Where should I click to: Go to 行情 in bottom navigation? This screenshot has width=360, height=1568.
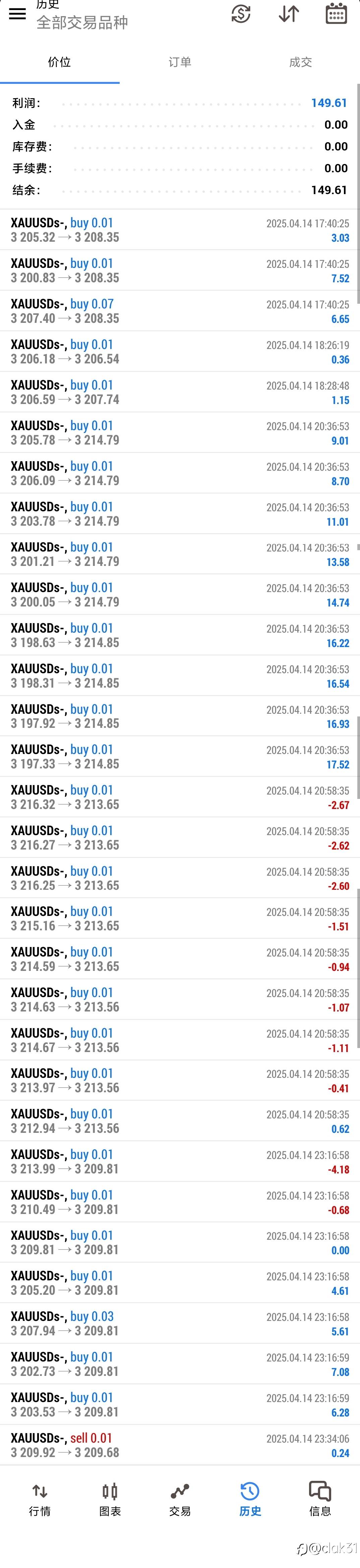[x=40, y=1499]
